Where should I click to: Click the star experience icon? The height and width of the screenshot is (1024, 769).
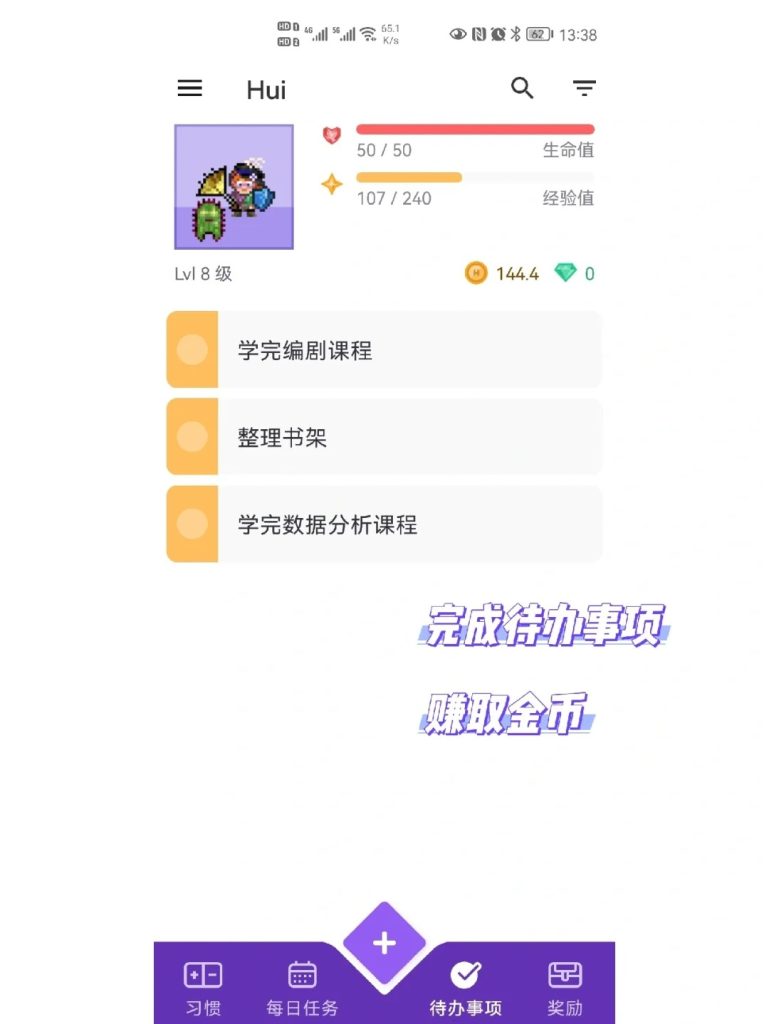coord(330,182)
